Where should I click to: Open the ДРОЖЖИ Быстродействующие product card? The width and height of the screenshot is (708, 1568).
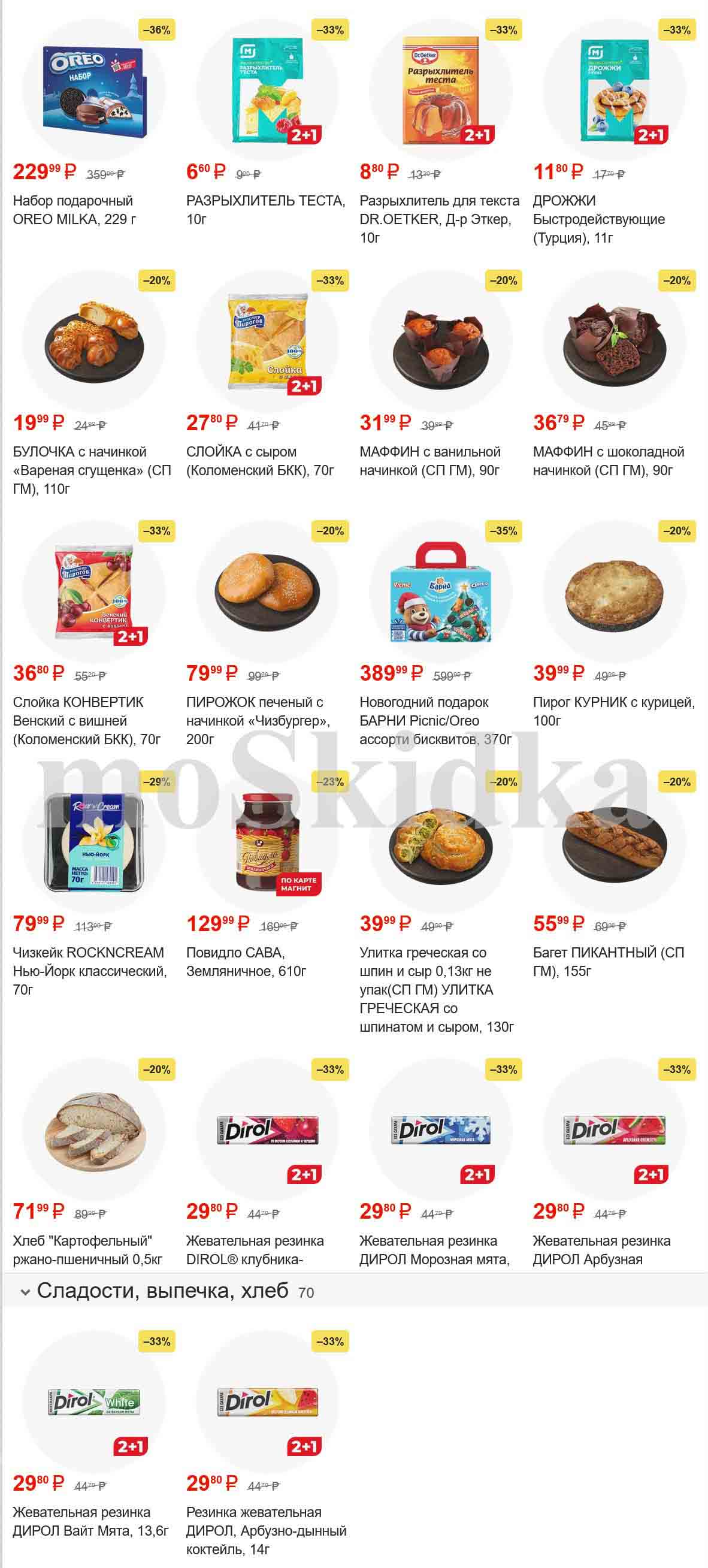[x=614, y=91]
